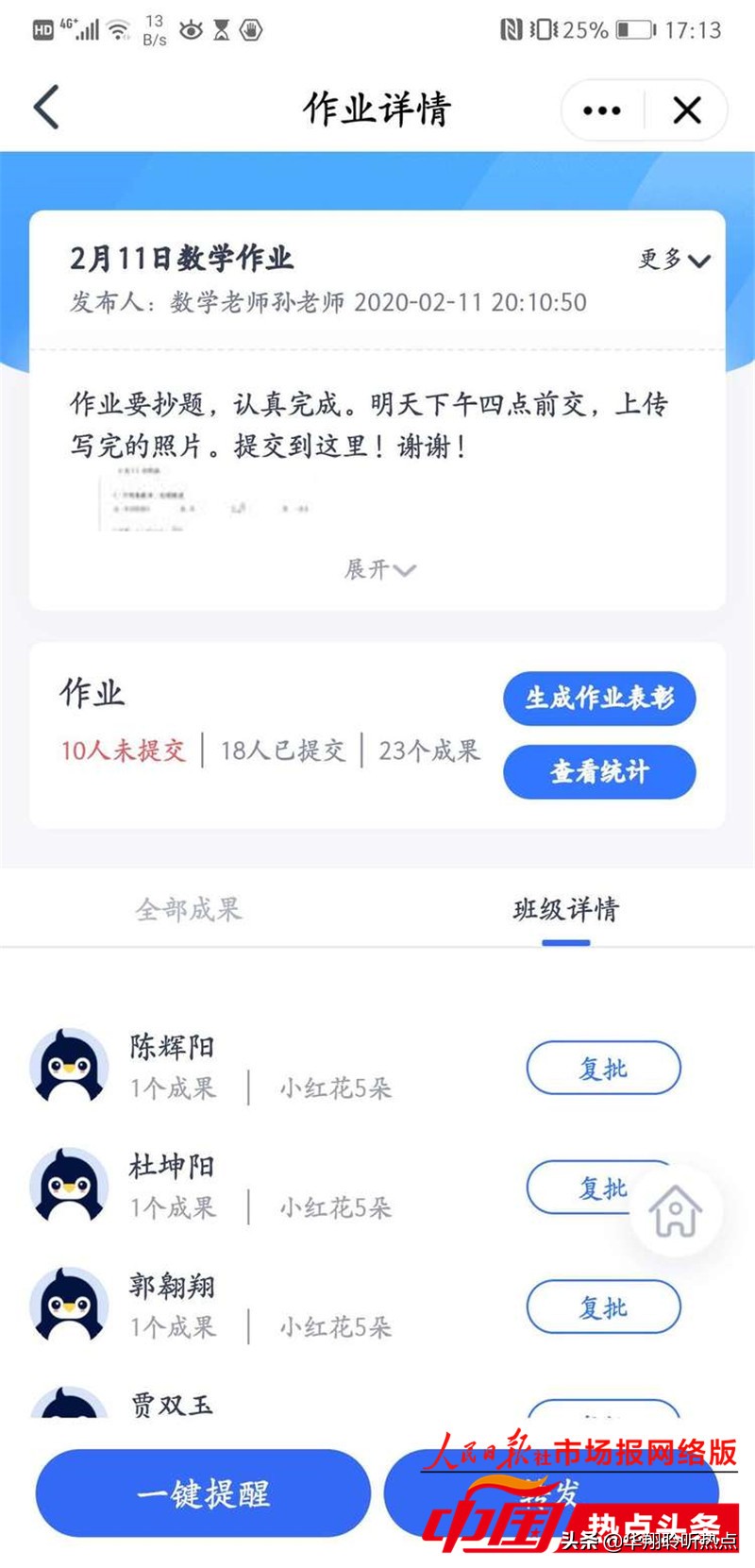Close the mini program with the X icon
Screen dimensions: 755x1568
tap(688, 110)
